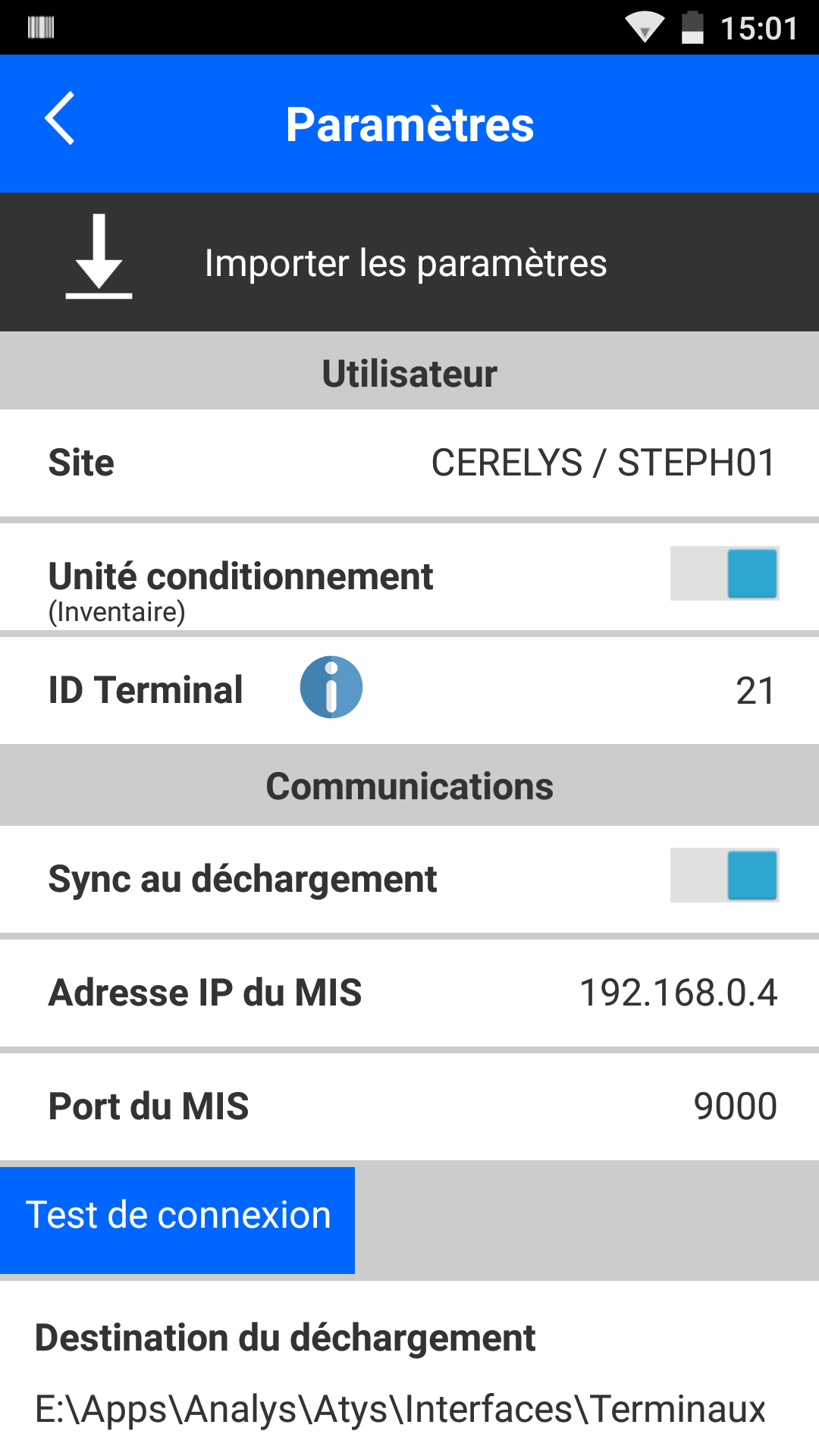Image resolution: width=819 pixels, height=1456 pixels.
Task: Run the Test de connexion
Action: pyautogui.click(x=177, y=1216)
